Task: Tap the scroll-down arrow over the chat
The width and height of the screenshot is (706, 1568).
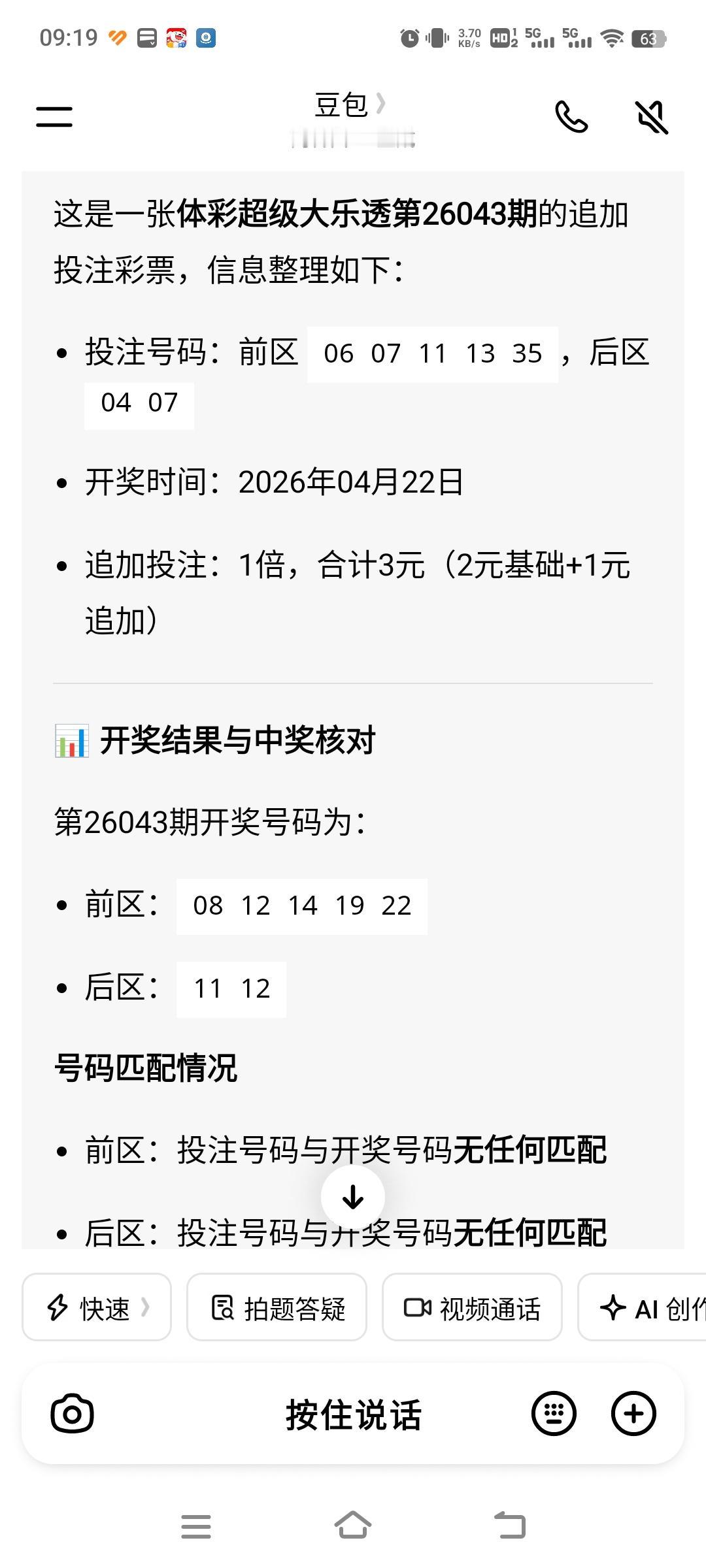Action: click(353, 1197)
